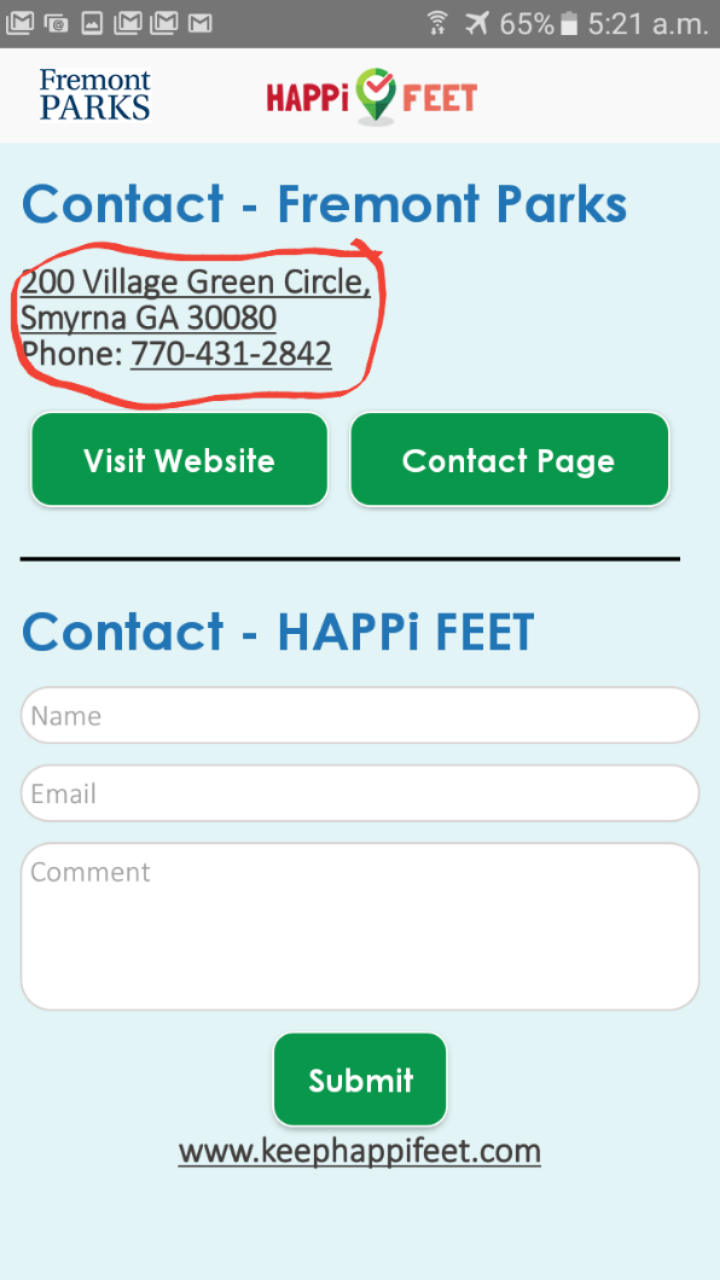Submit the HAPPi FEET contact form
Screen dimensions: 720x1280
coord(360,1080)
